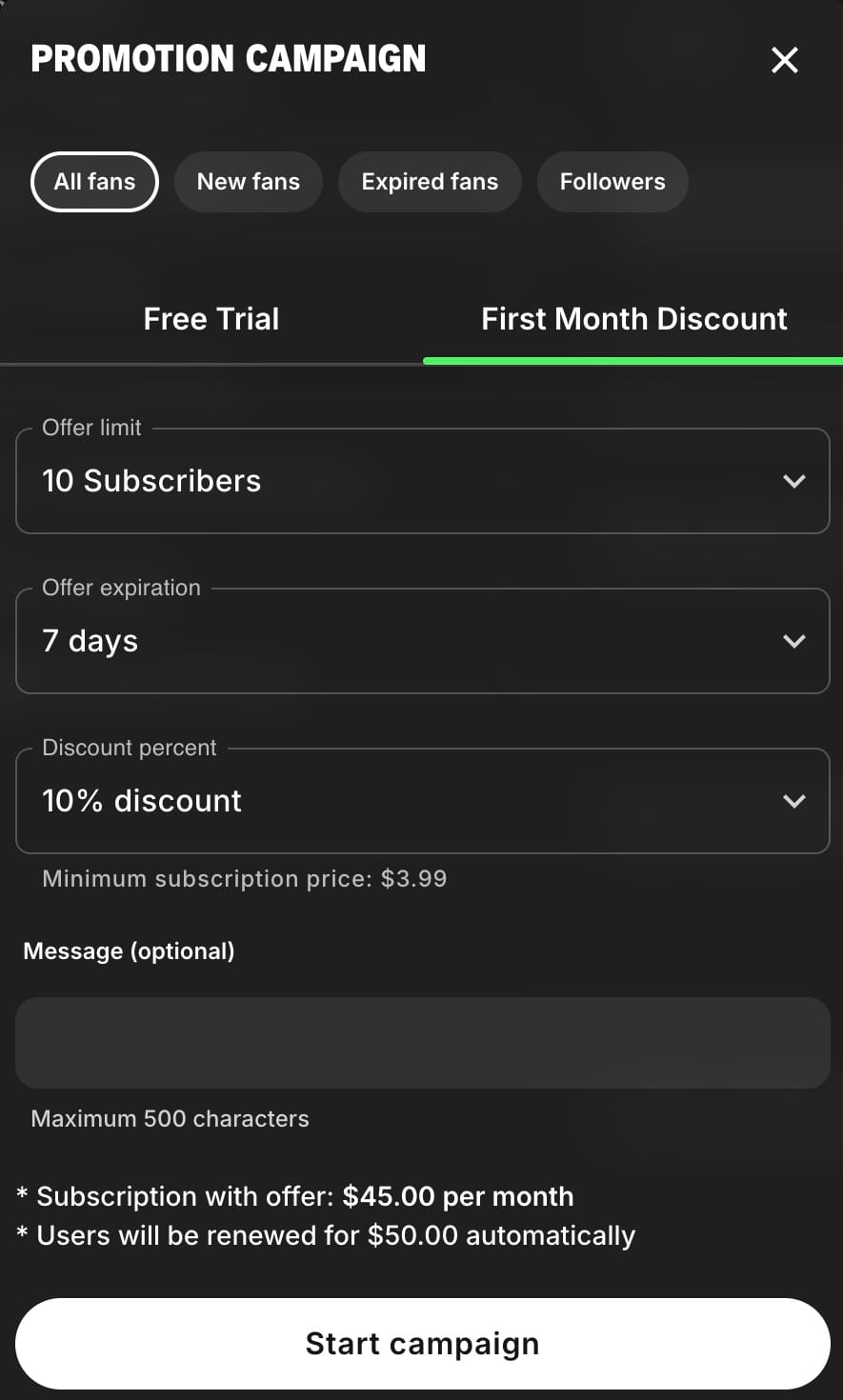The height and width of the screenshot is (1400, 843).
Task: Change the Discount percent dropdown
Action: coord(423,801)
